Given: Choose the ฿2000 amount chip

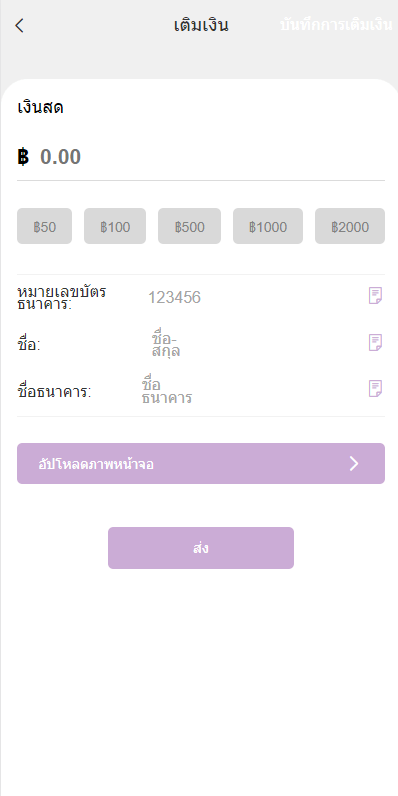Looking at the screenshot, I should 350,226.
